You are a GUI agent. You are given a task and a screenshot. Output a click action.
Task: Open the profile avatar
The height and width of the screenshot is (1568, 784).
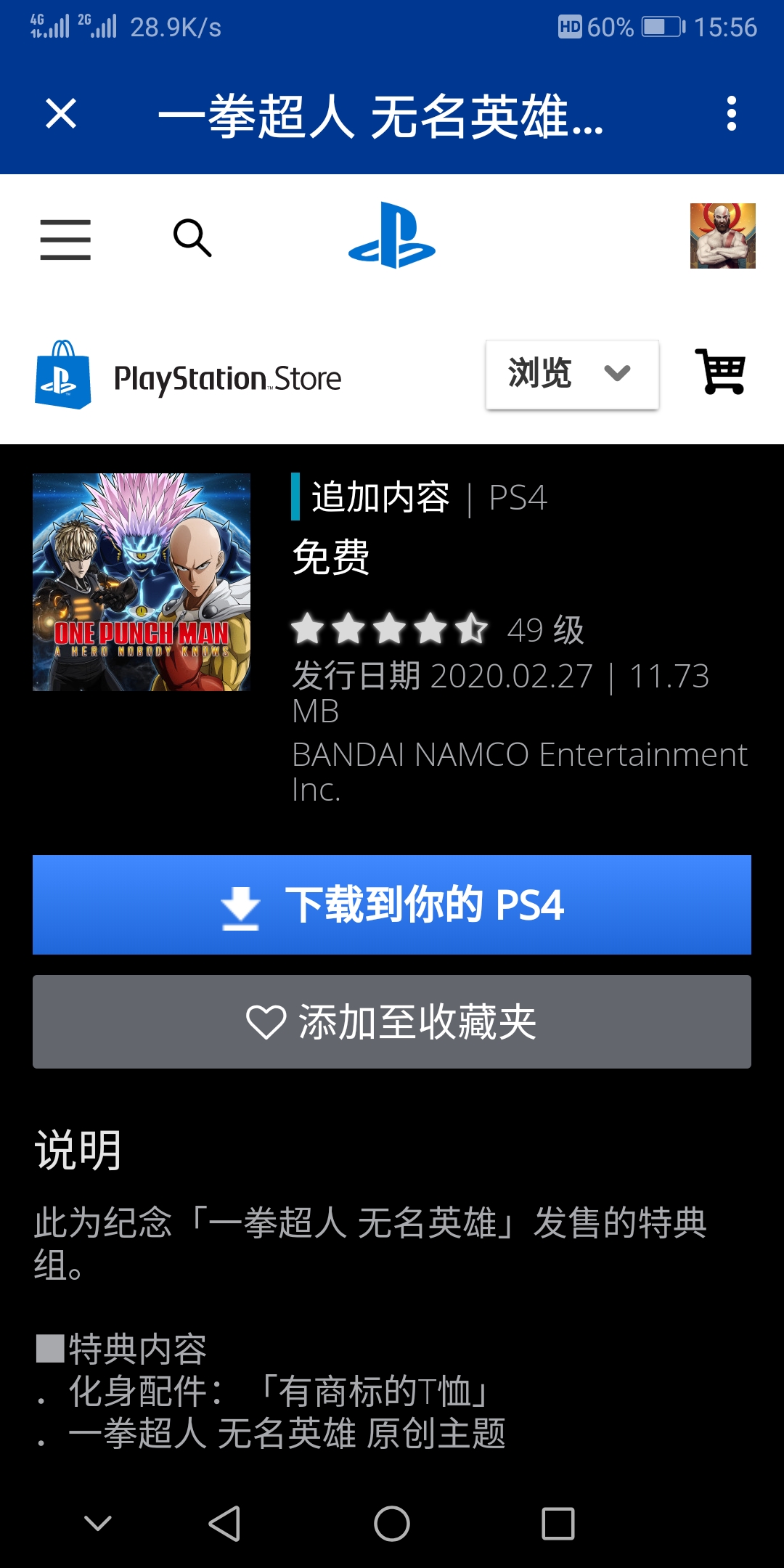[722, 236]
